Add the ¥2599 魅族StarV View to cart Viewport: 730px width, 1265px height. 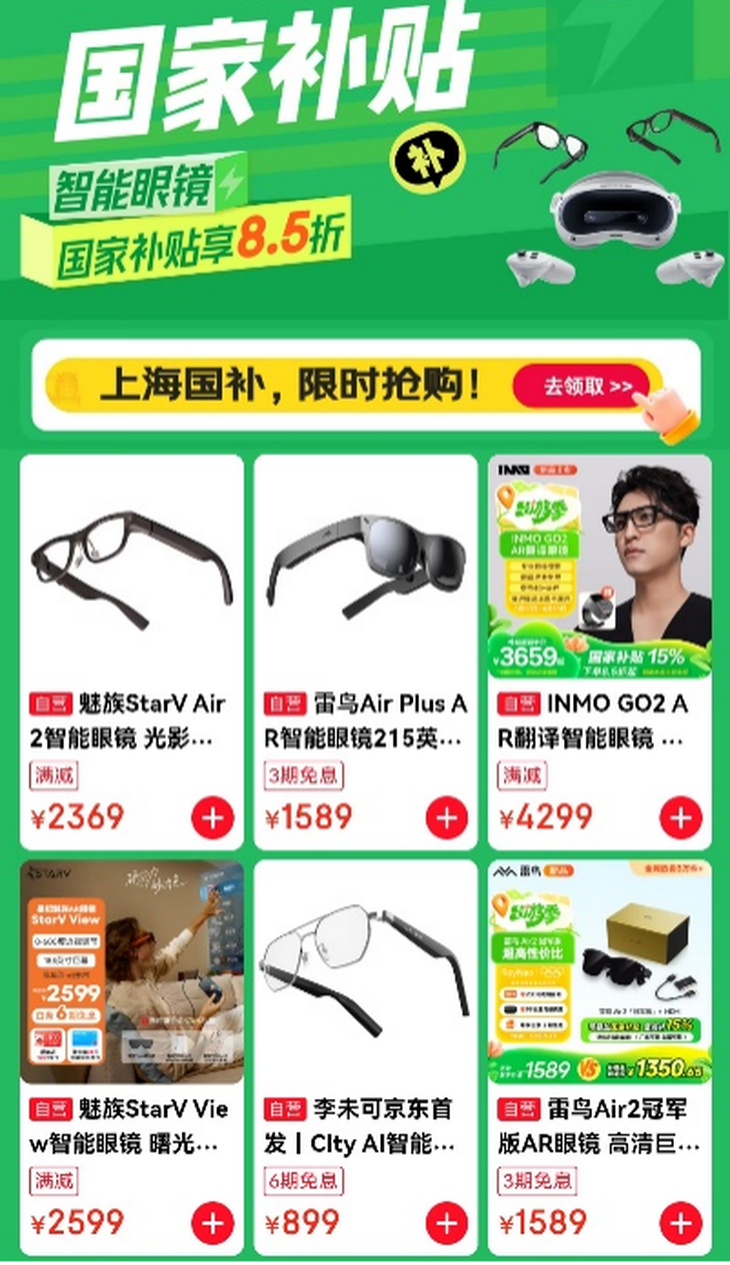point(212,1222)
